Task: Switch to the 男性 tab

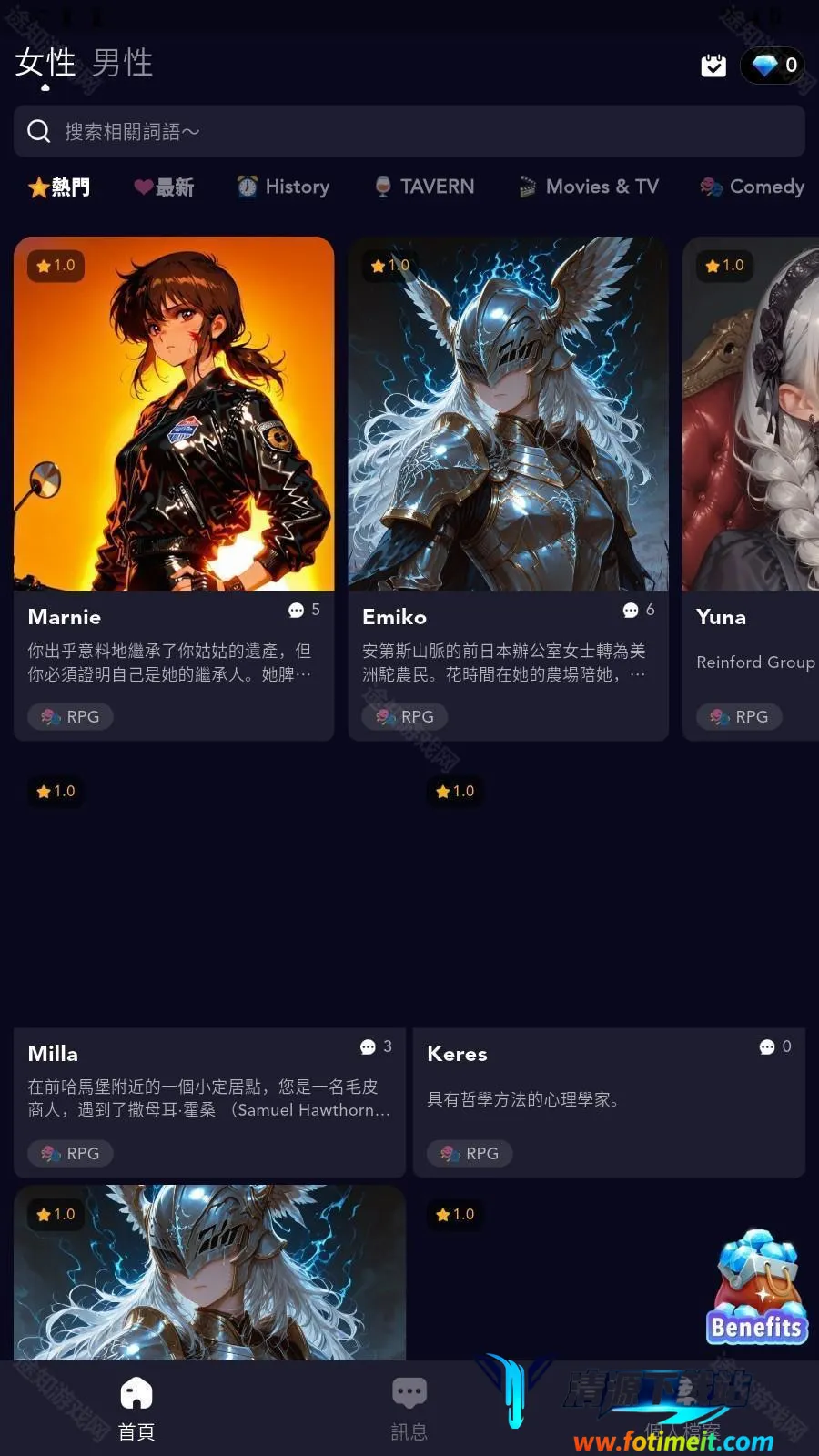Action: tap(122, 63)
